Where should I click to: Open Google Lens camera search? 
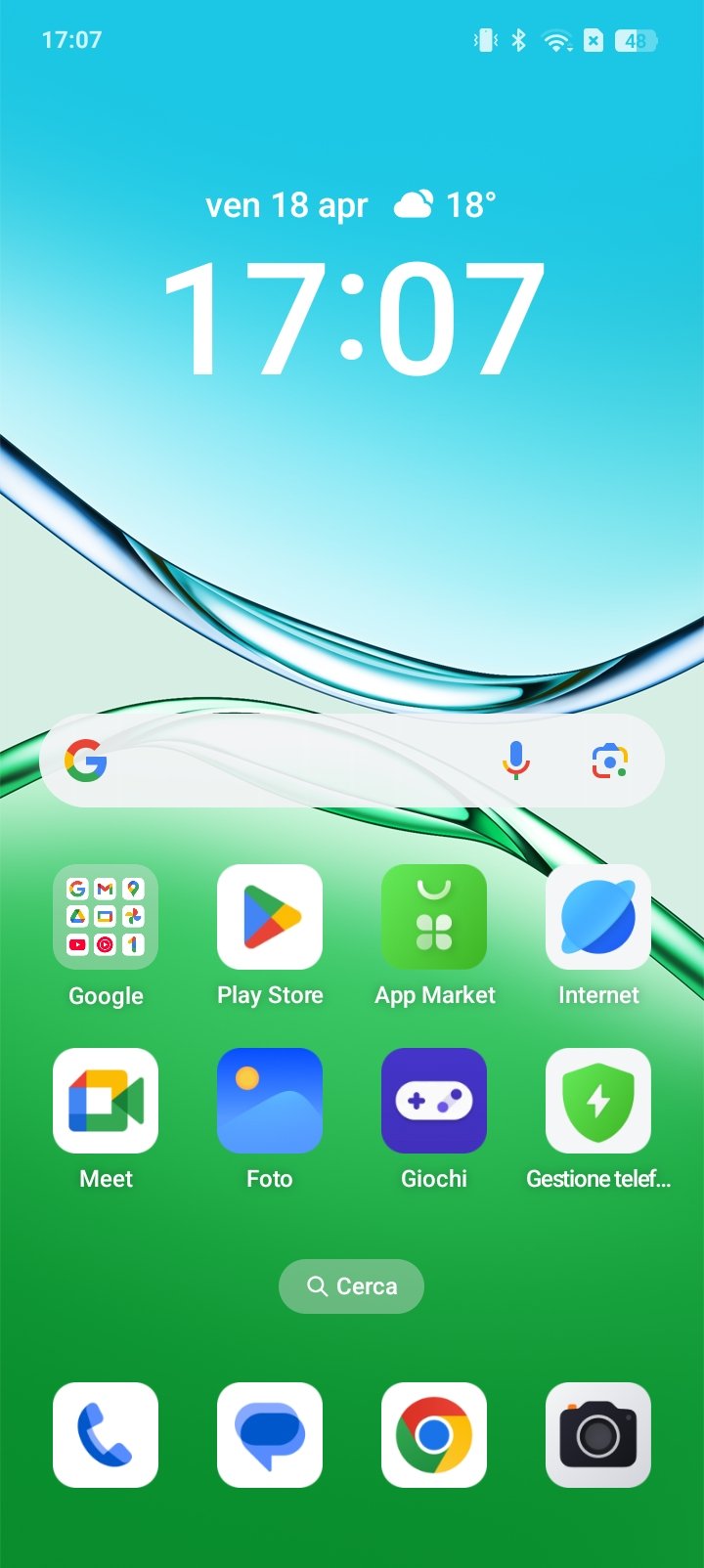coord(610,761)
